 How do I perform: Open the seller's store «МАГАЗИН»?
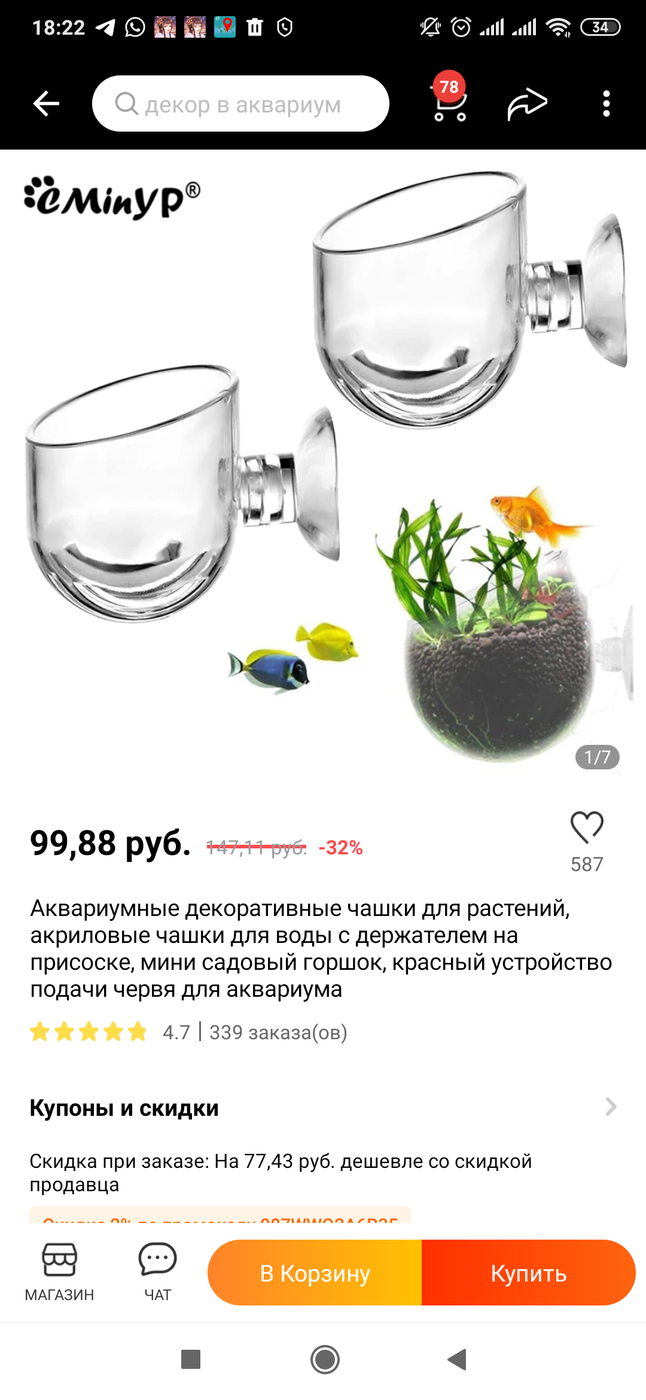59,1272
